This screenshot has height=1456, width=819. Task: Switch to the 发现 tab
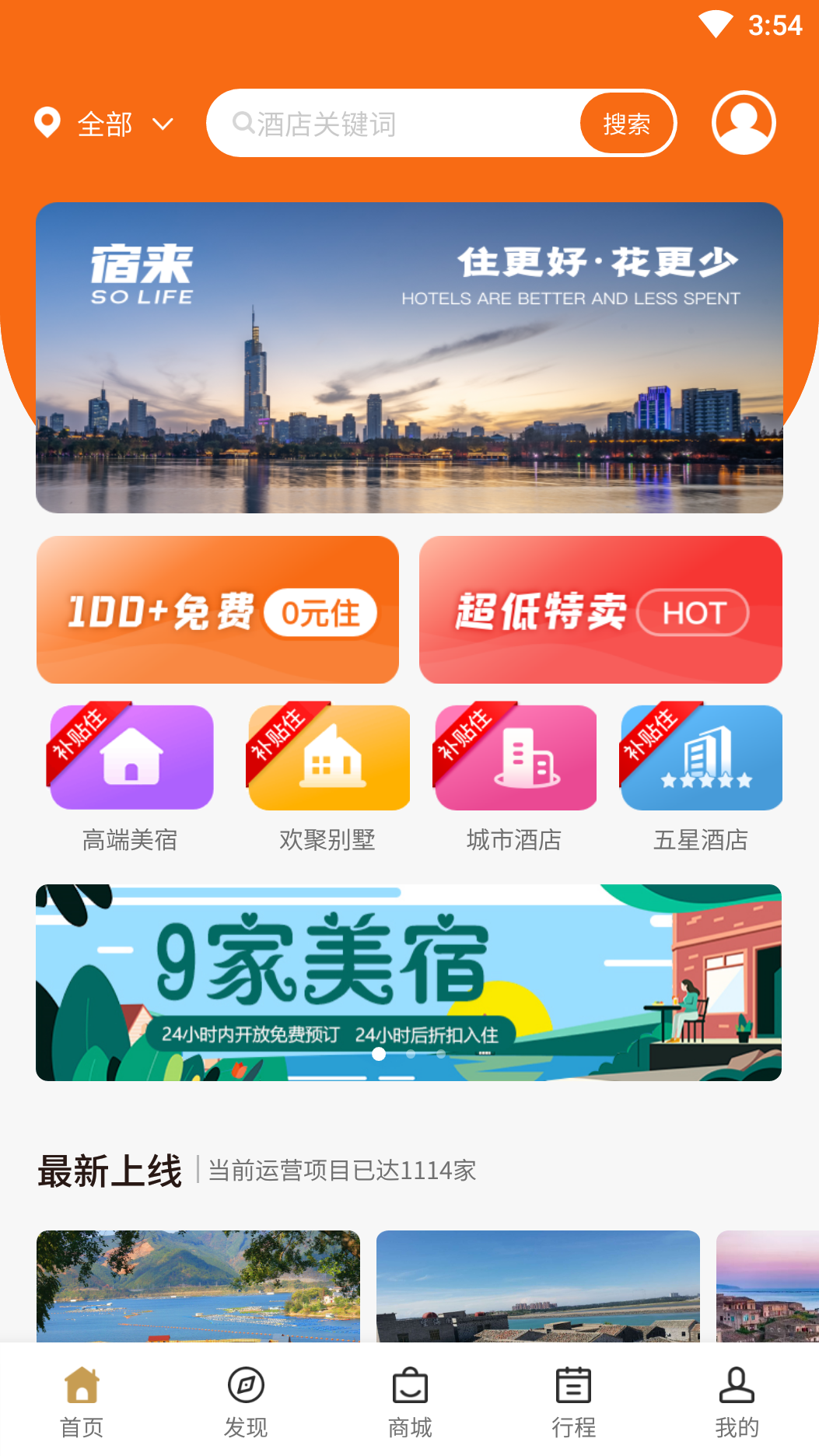click(246, 1402)
